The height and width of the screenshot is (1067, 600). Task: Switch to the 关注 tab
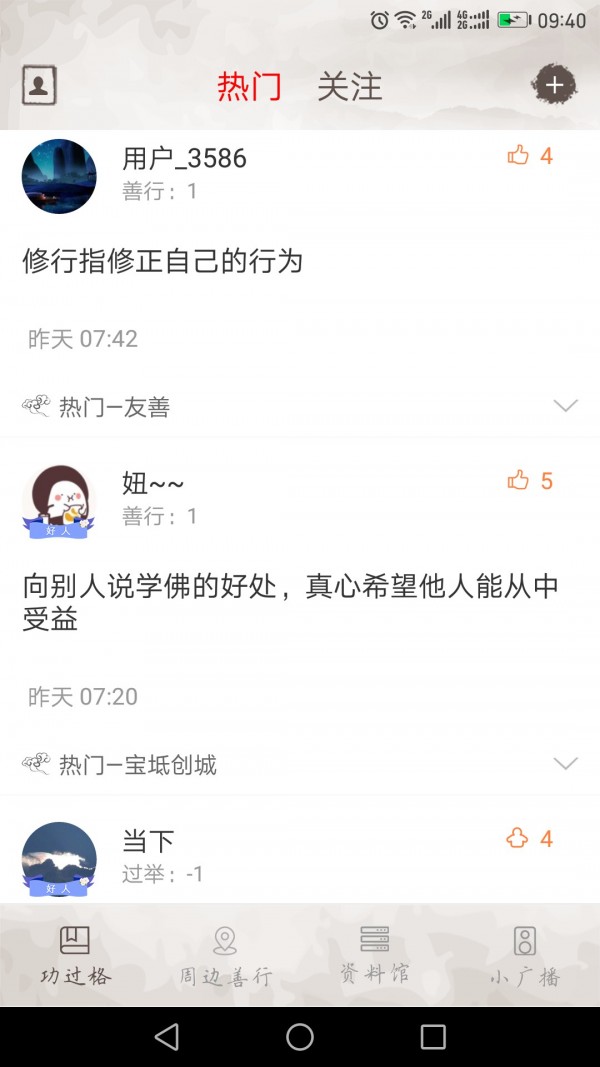coord(350,87)
